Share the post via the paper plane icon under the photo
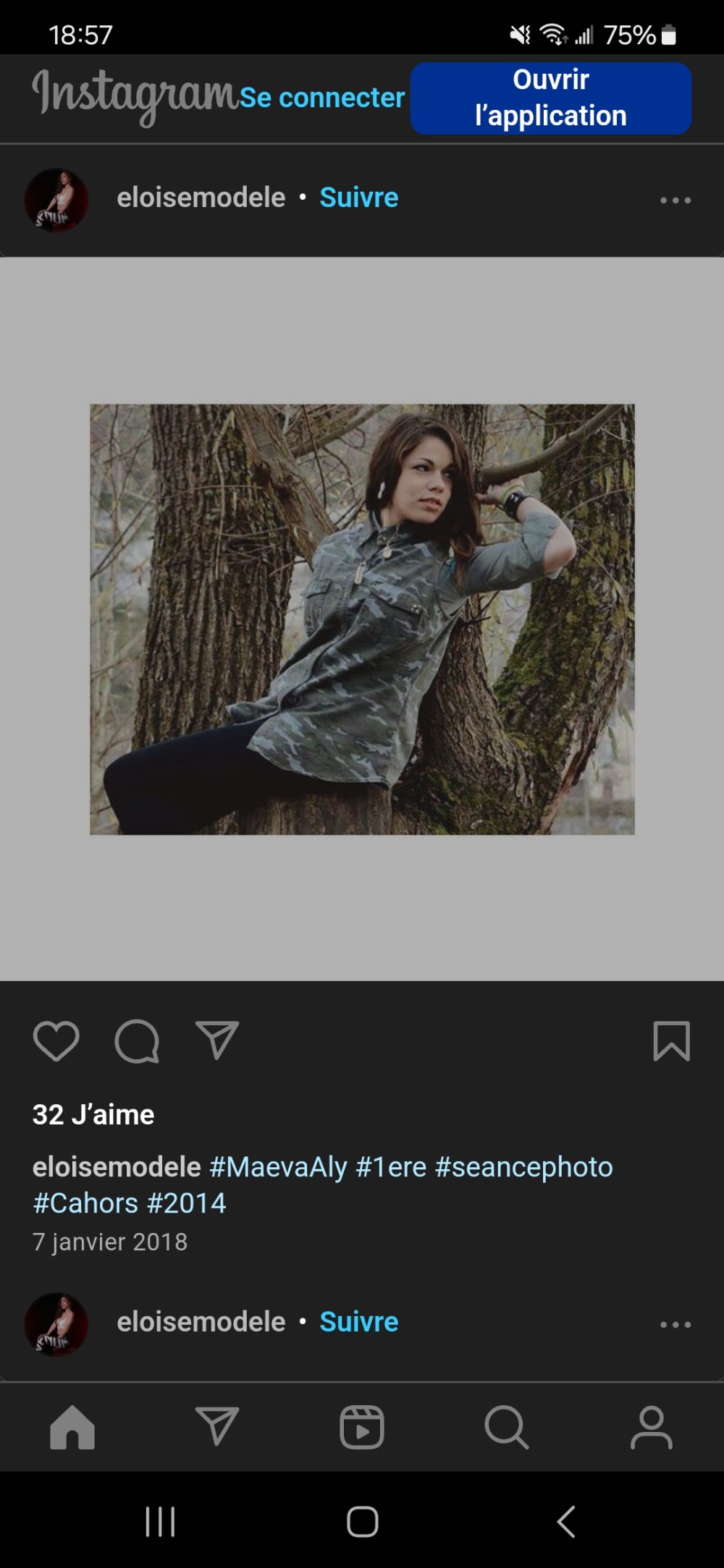Image resolution: width=724 pixels, height=1568 pixels. coord(216,1041)
